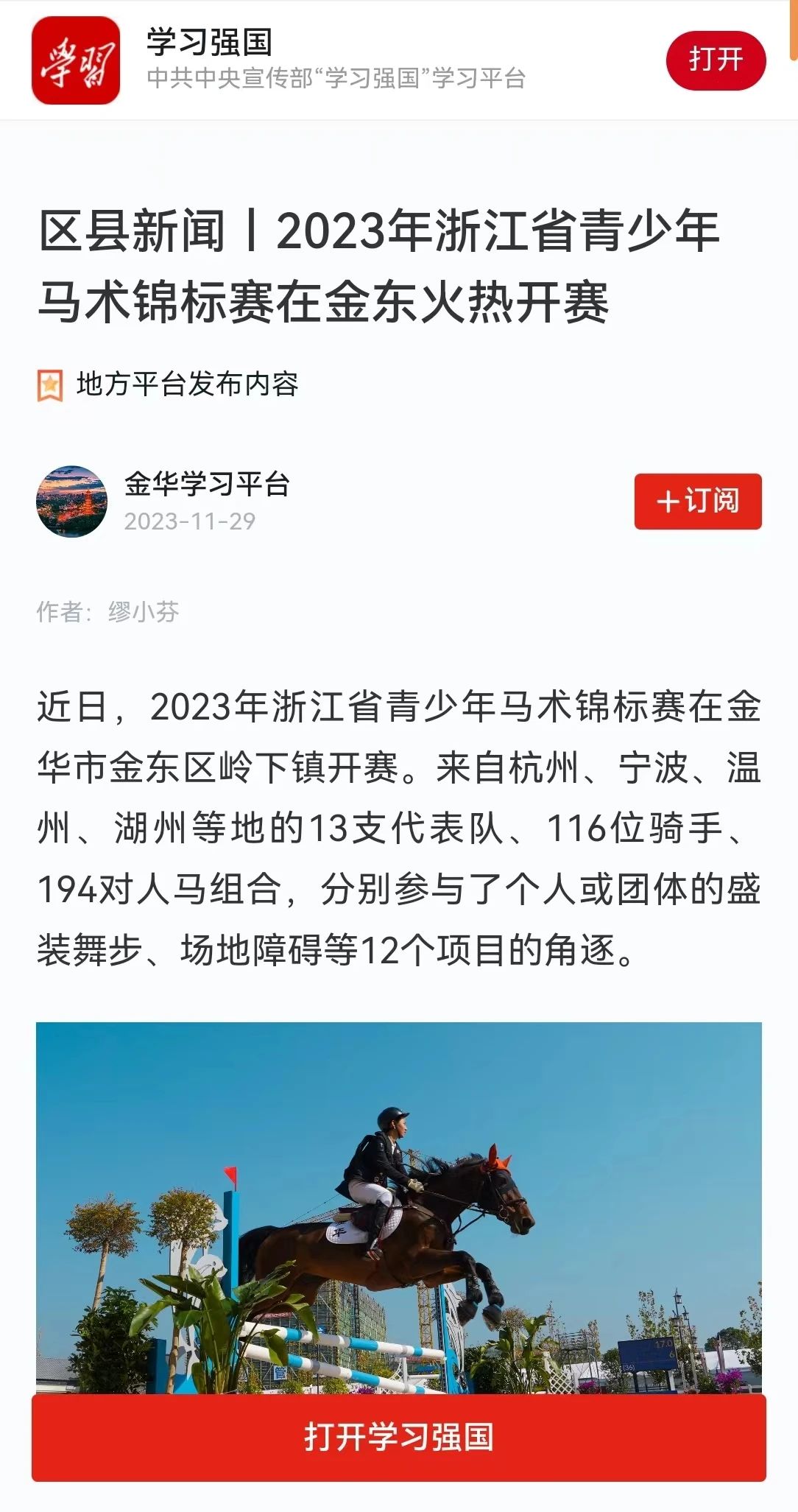Tap the 打开学习强国 bottom banner button
Viewport: 798px width, 1512px height.
pos(398,1437)
